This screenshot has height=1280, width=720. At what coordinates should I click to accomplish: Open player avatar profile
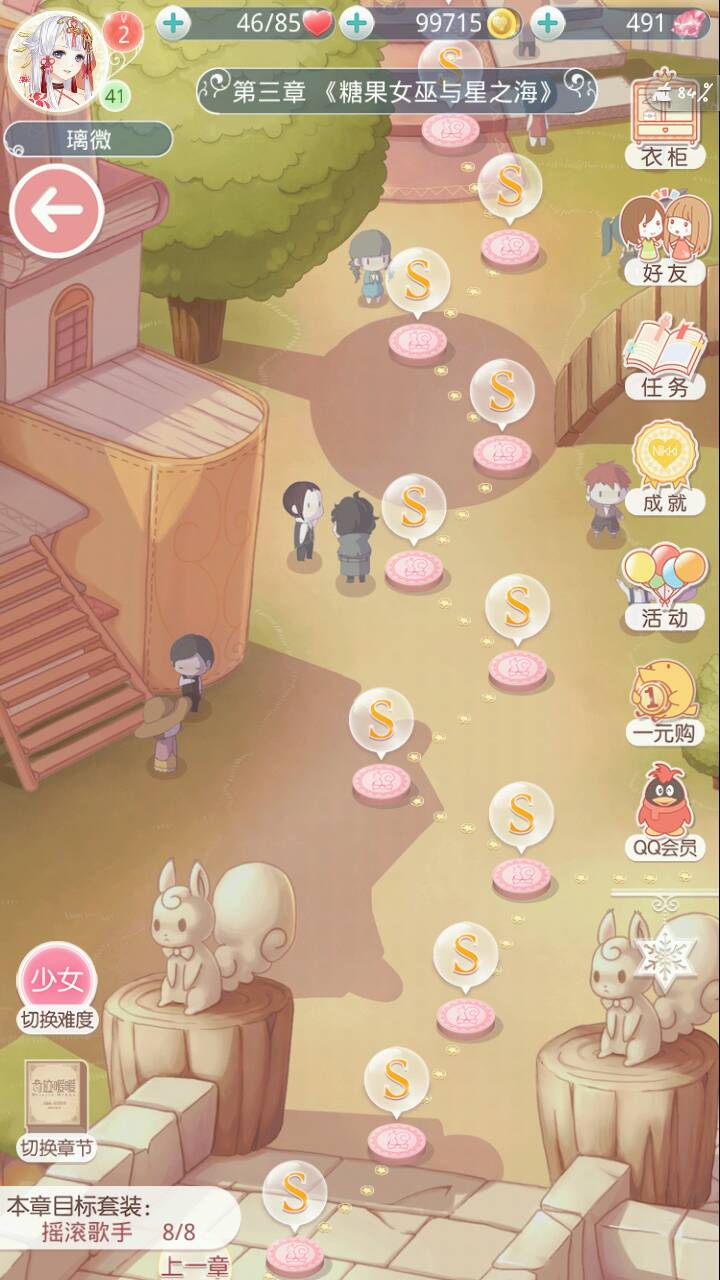click(55, 60)
